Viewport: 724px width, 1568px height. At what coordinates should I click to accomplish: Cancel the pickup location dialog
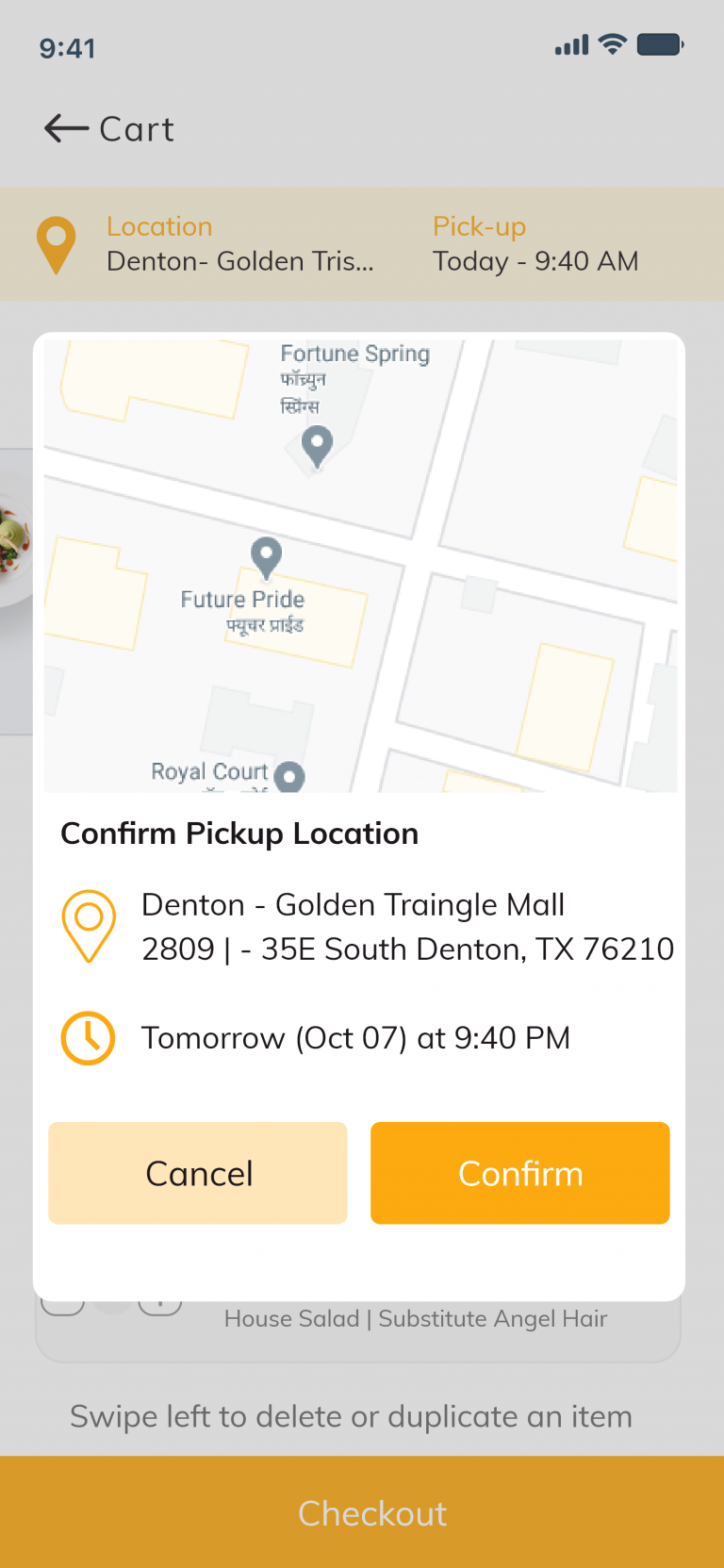tap(198, 1173)
